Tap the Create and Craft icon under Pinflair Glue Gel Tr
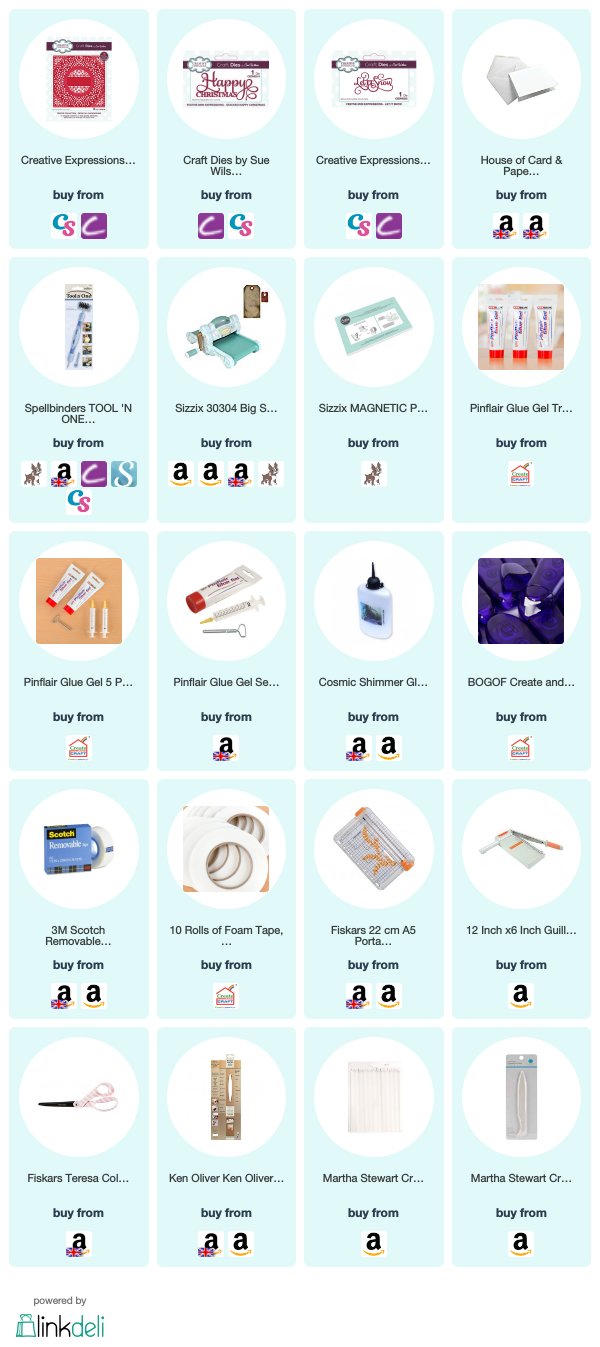Screen dimensions: 600x1347 tap(521, 474)
